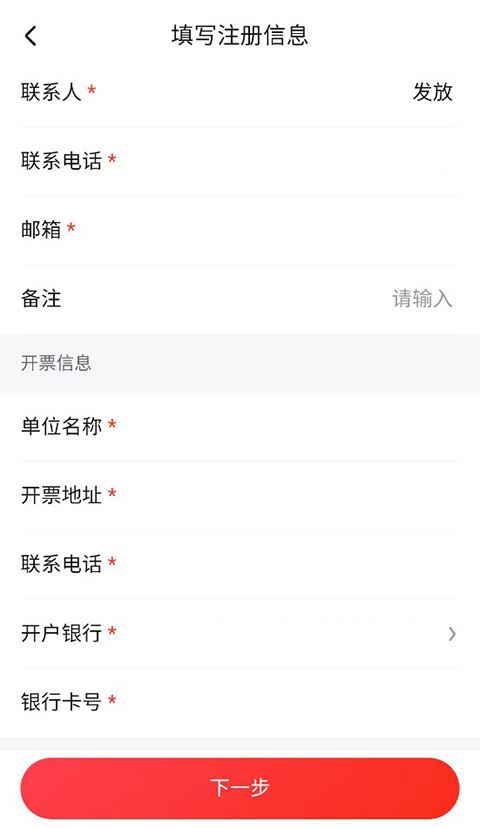Select the 单位名称 field
Viewport: 480px width, 828px height.
pos(240,426)
